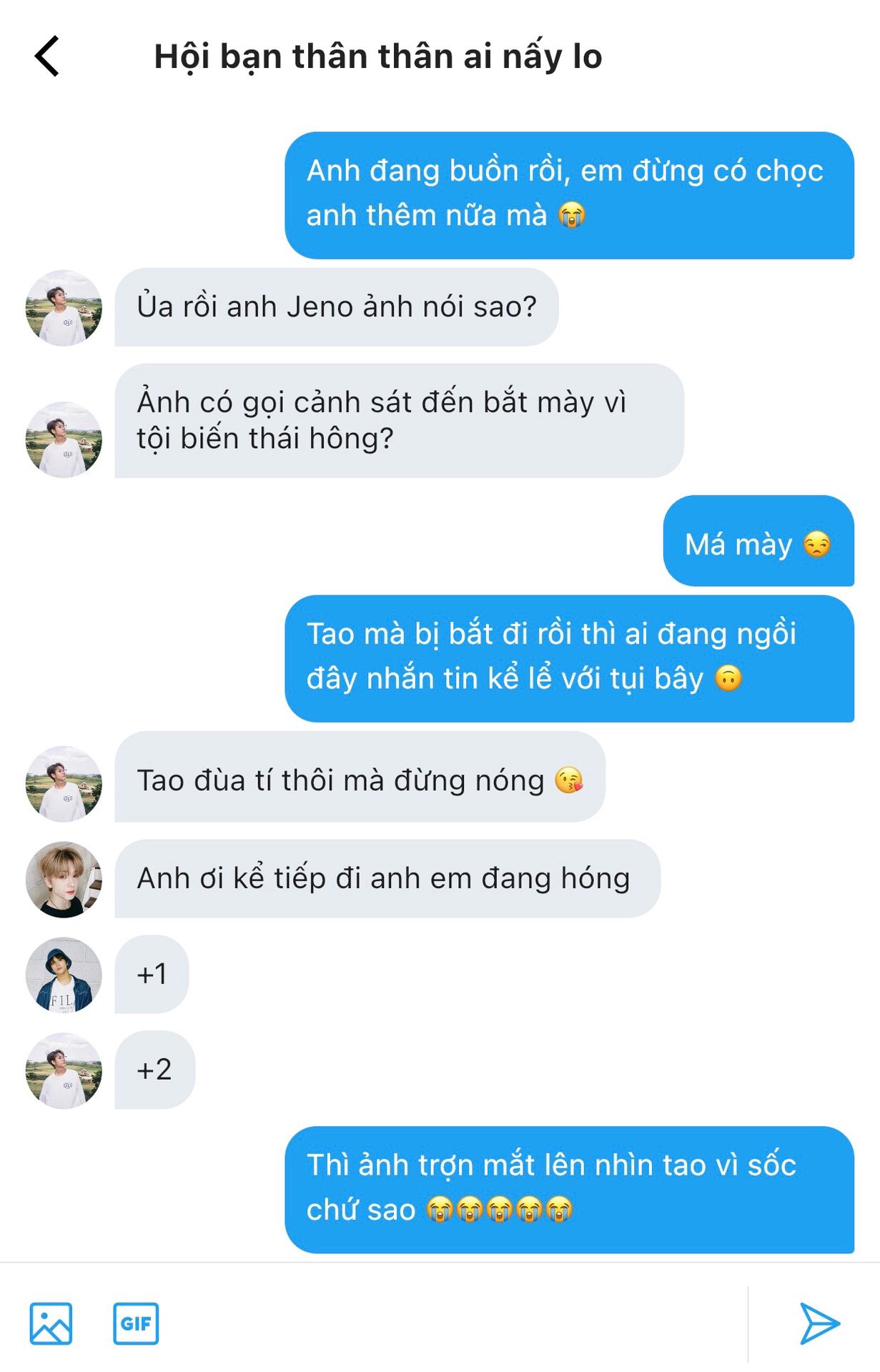Go back from the group chat
Viewport: 880px width, 1372px height.
click(x=47, y=56)
